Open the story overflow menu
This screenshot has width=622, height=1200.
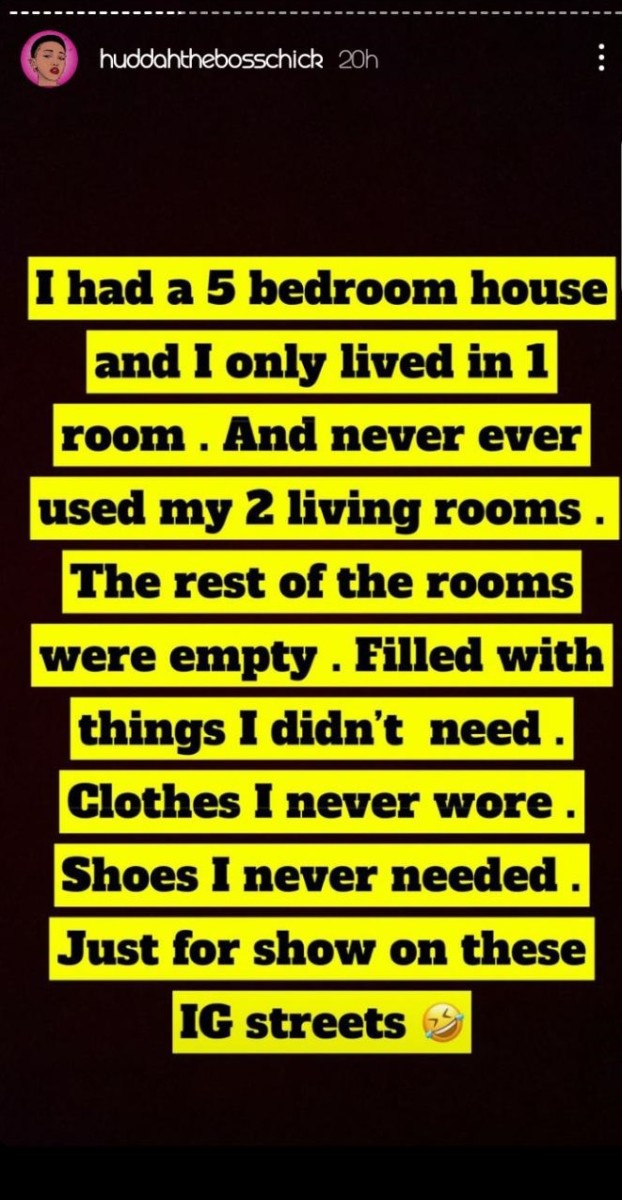point(600,58)
